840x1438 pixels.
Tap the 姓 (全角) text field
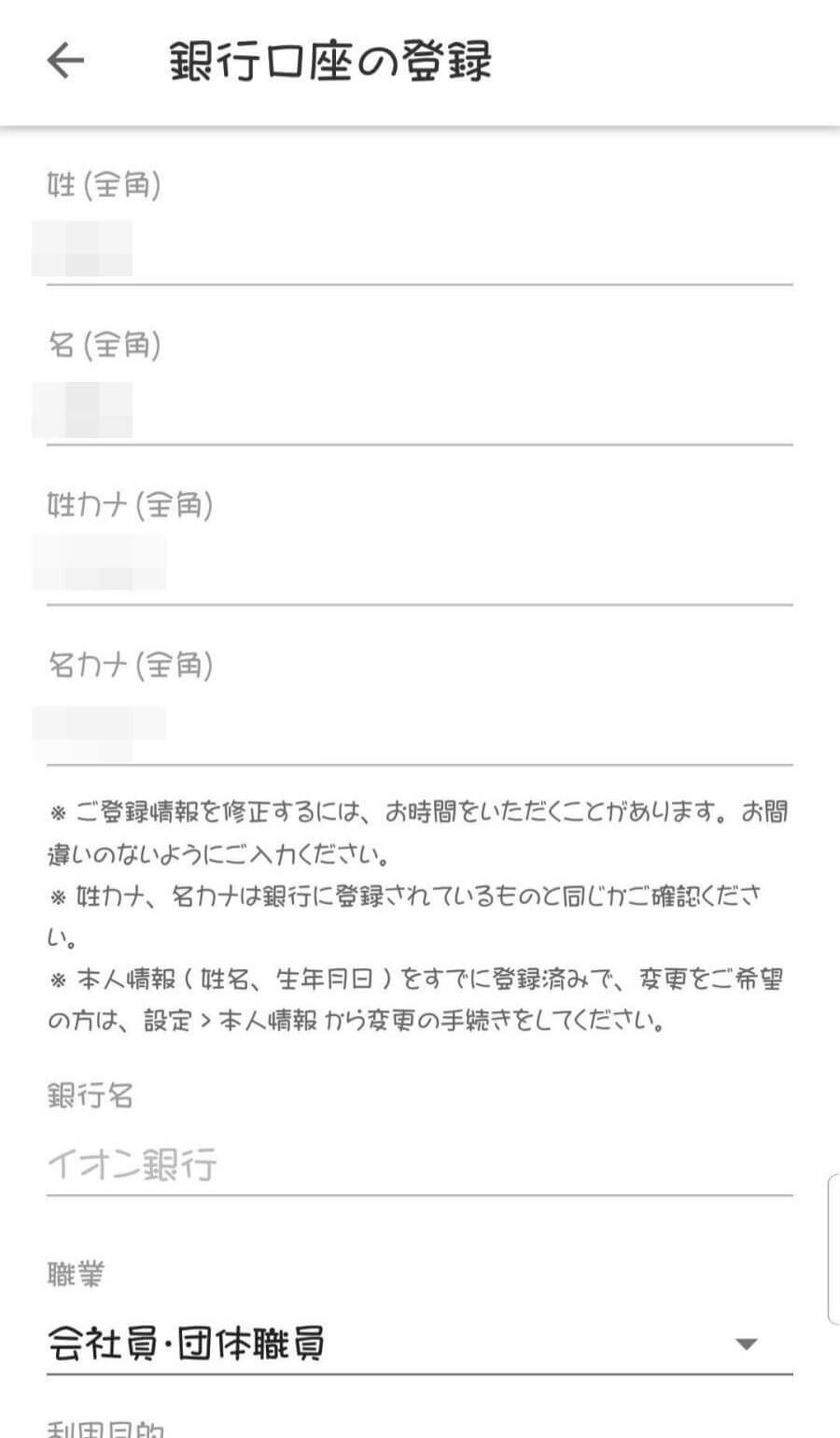click(420, 250)
